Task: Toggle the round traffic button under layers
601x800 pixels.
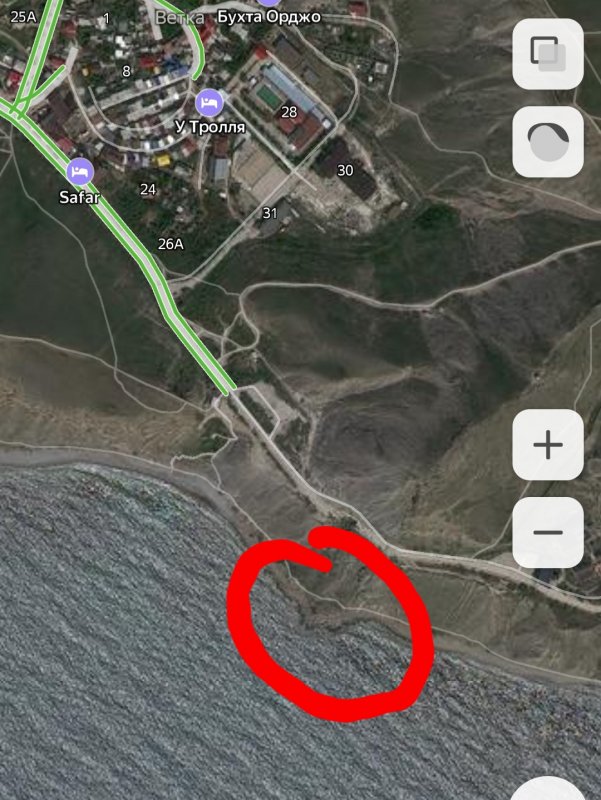Action: tap(547, 143)
